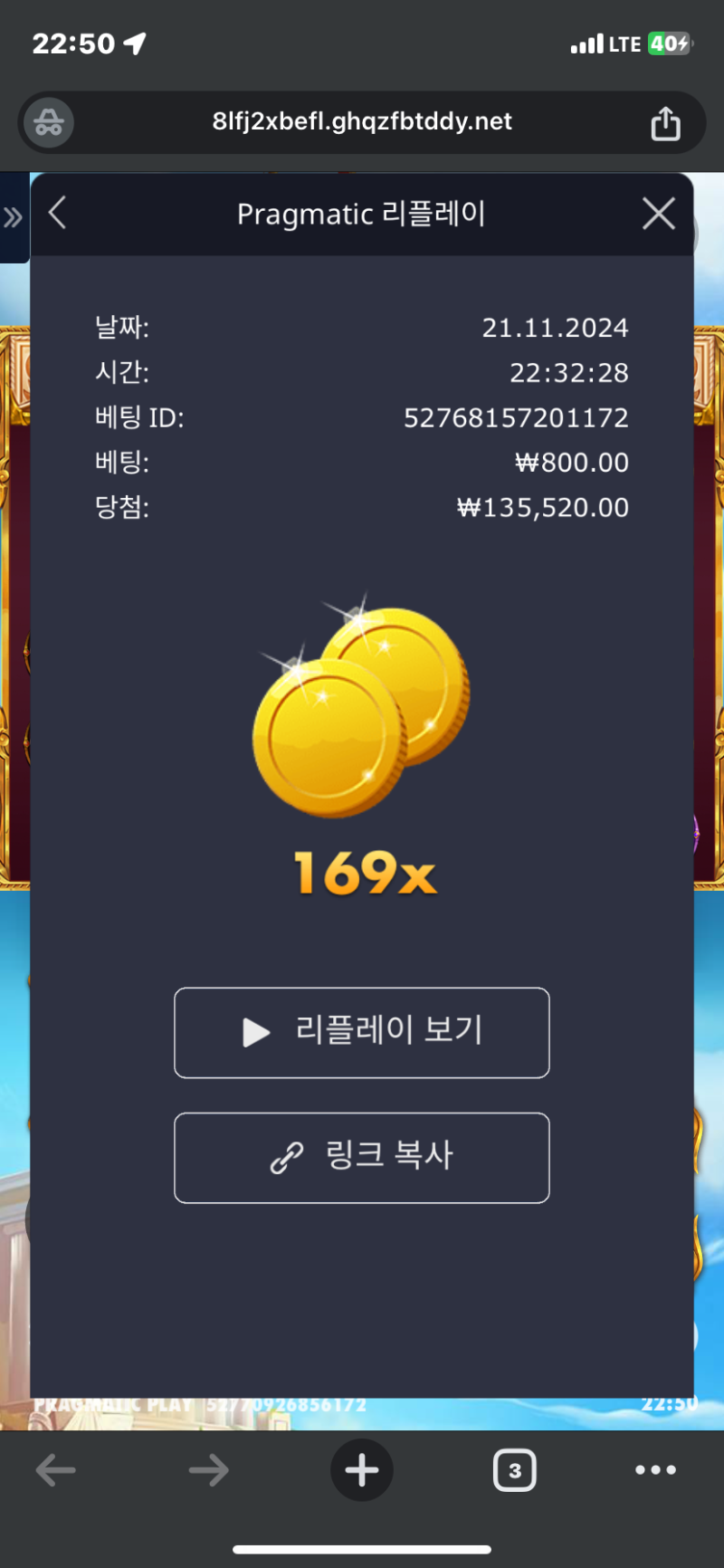Open a new browser tab

point(362,1470)
